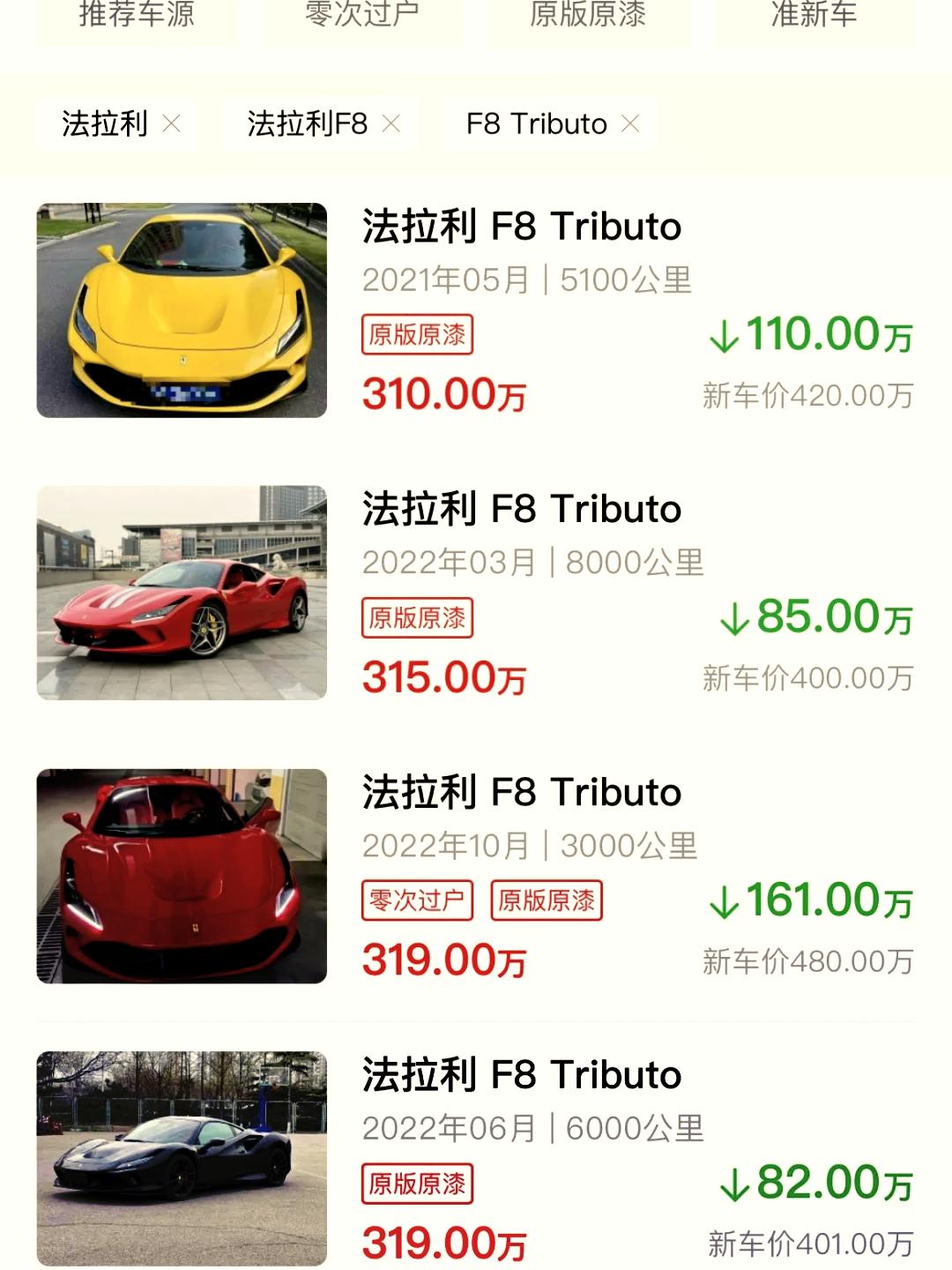Image resolution: width=952 pixels, height=1270 pixels.
Task: Open the 2022年06月 black F8 Tributo listing
Action: (x=522, y=1075)
